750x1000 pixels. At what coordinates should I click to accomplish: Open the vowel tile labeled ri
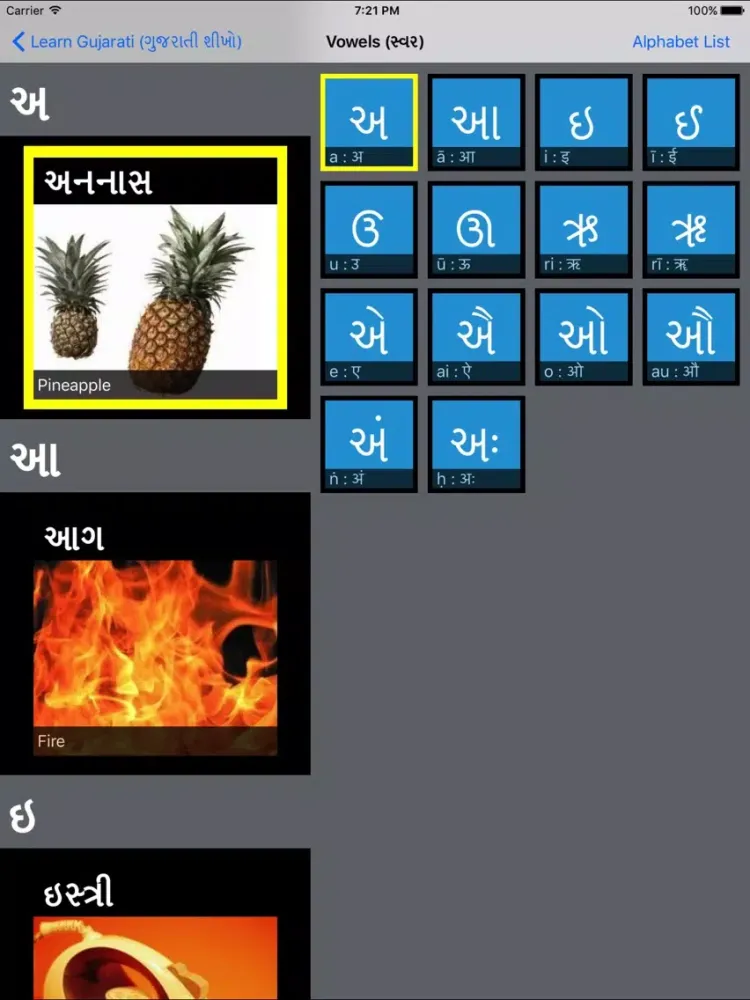583,229
